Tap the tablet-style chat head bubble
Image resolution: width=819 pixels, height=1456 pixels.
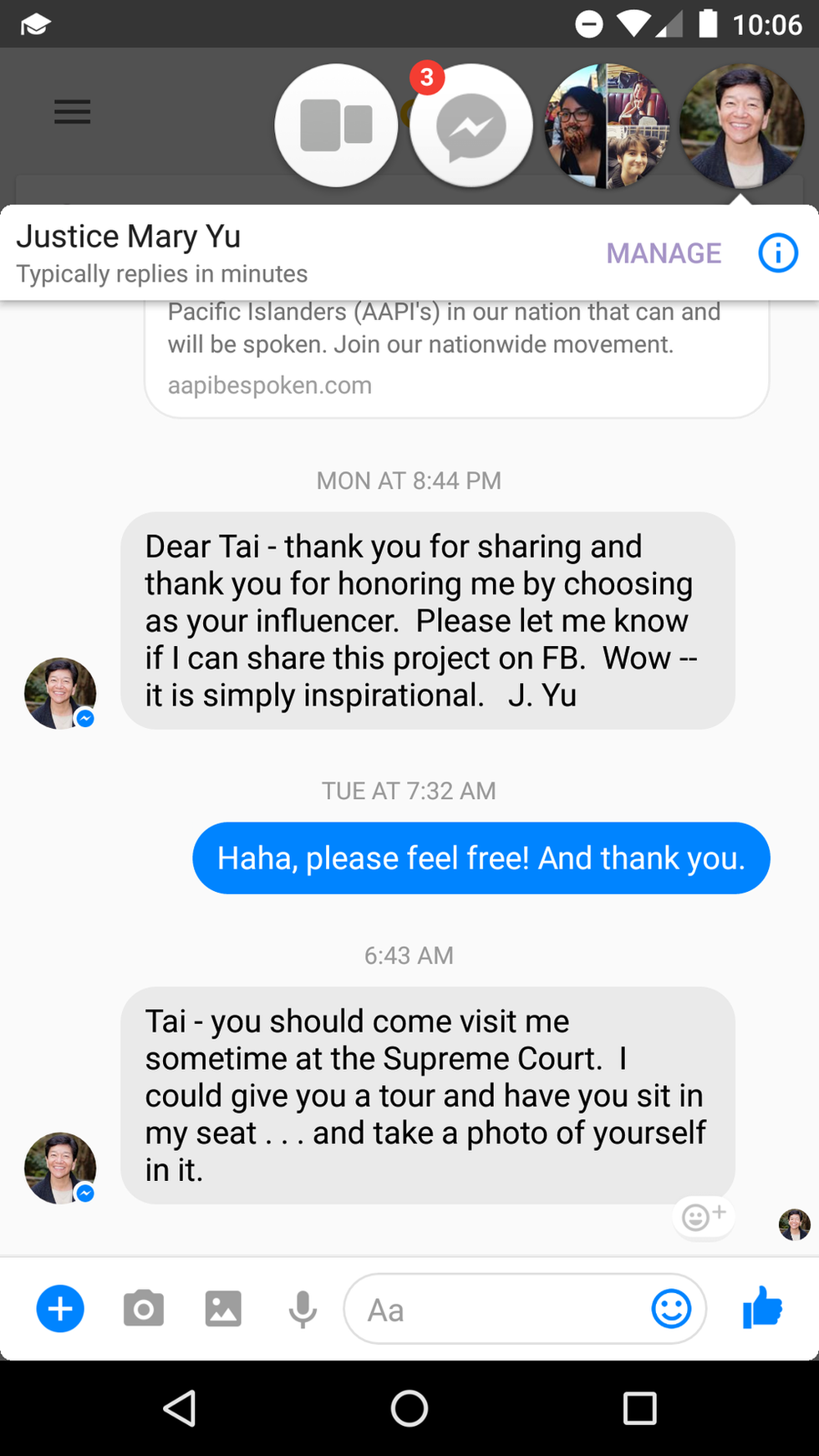(336, 125)
